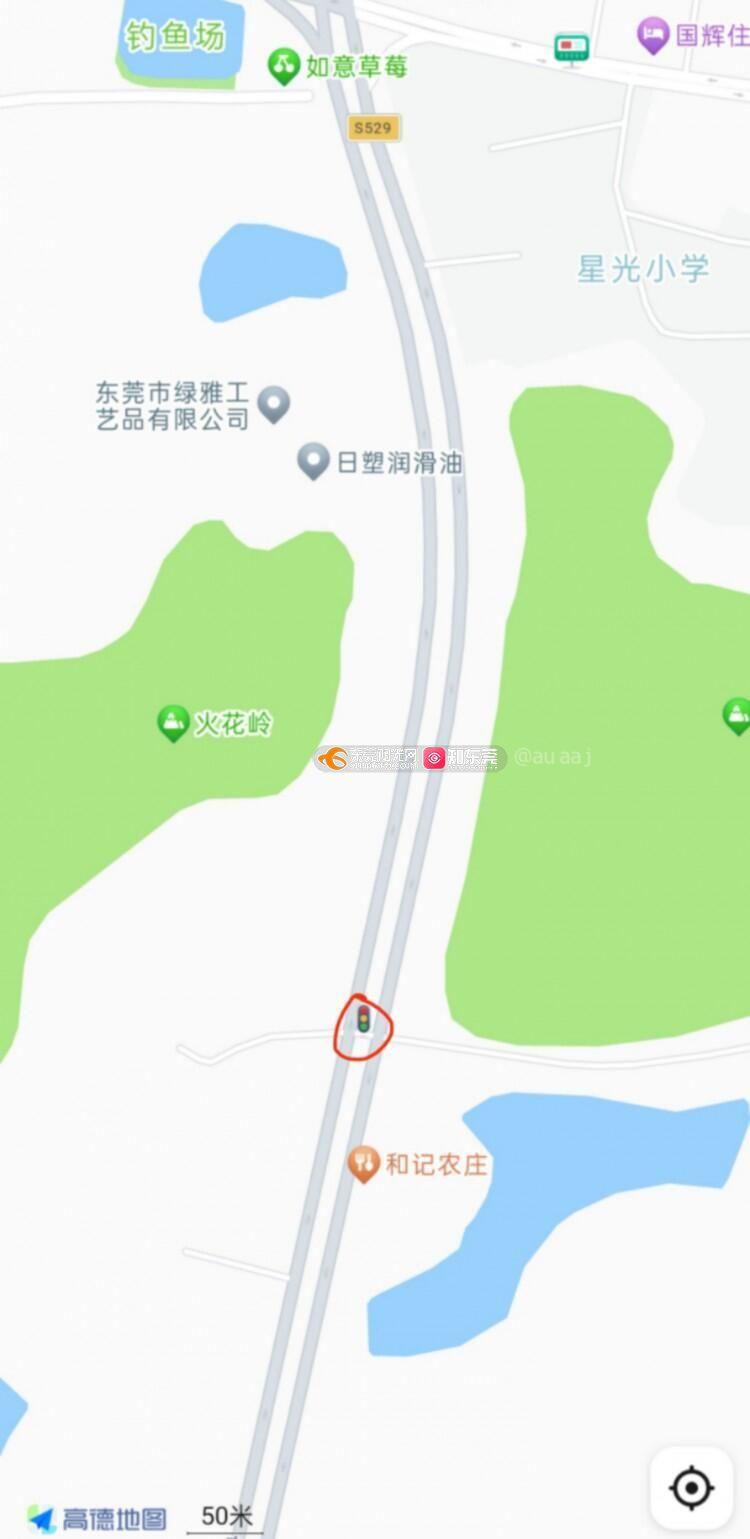Open the 国辉住 hotel marker
This screenshot has height=1539, width=750.
(x=653, y=36)
